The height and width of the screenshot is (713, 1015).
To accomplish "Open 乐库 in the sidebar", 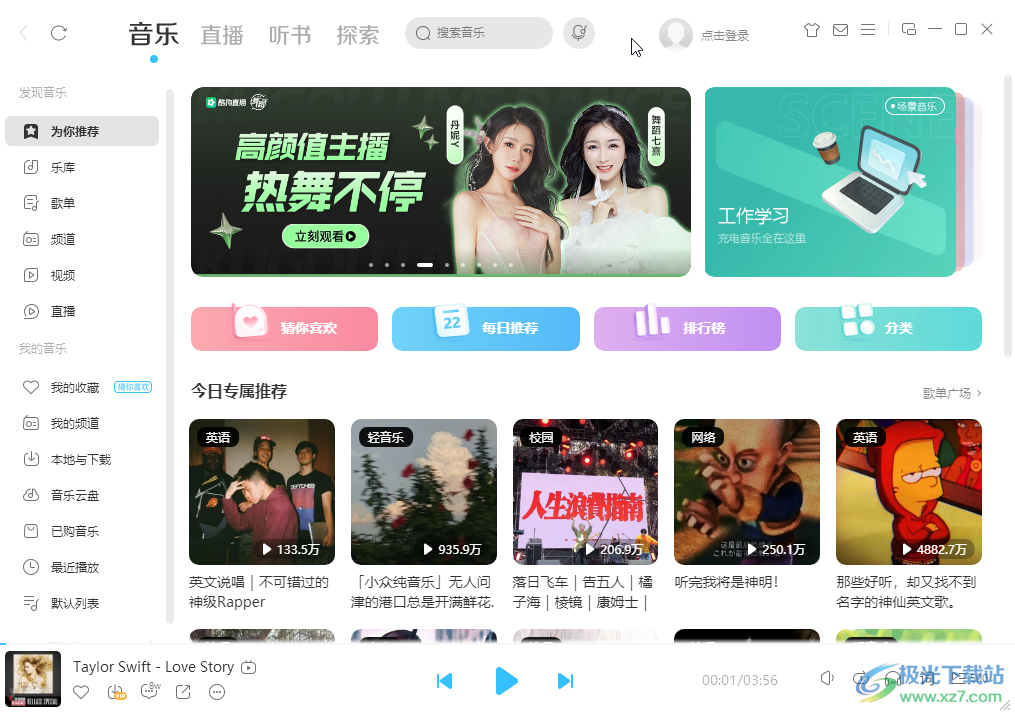I will 63,167.
